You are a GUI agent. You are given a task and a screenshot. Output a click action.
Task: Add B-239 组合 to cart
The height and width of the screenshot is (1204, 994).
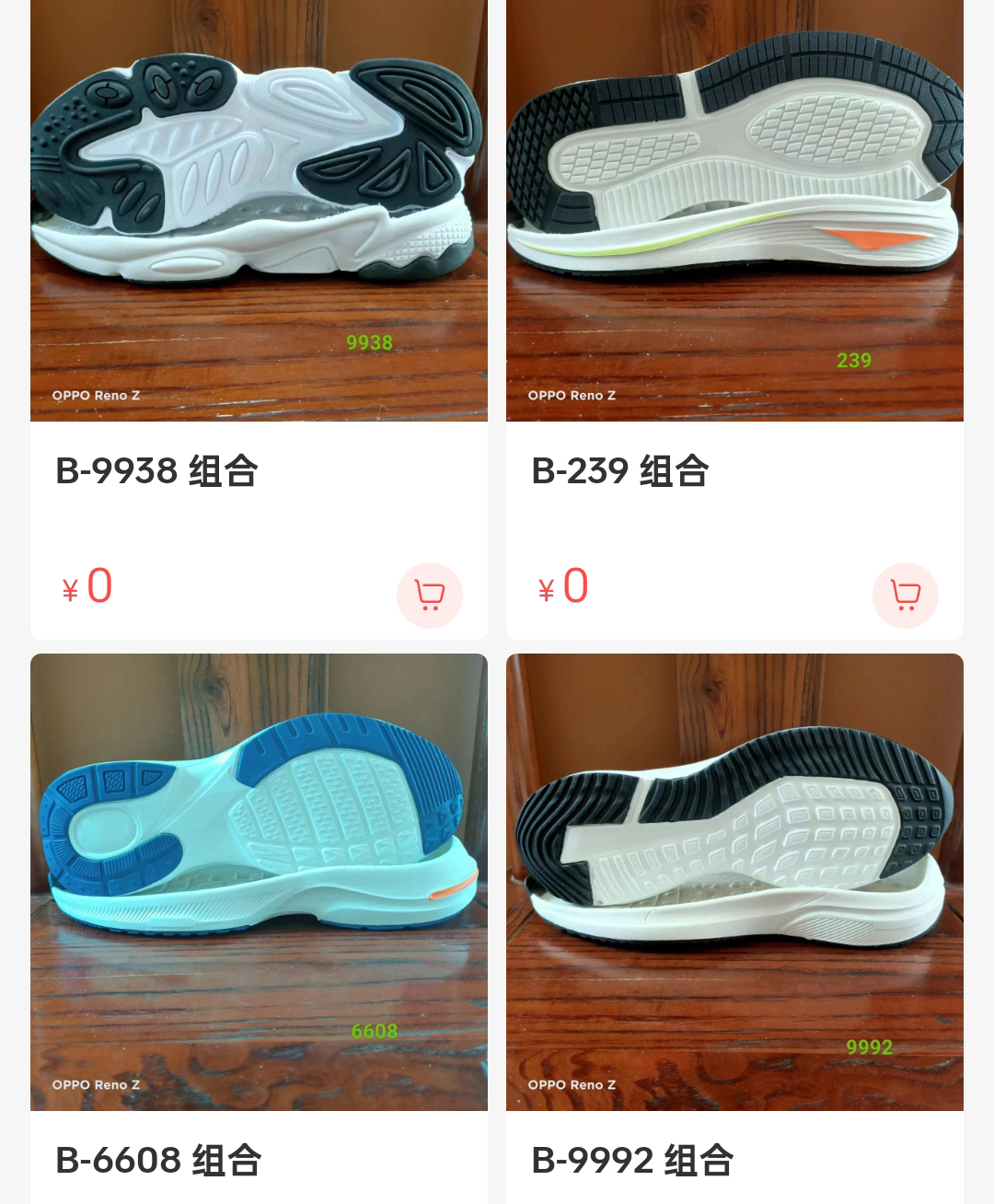906,596
